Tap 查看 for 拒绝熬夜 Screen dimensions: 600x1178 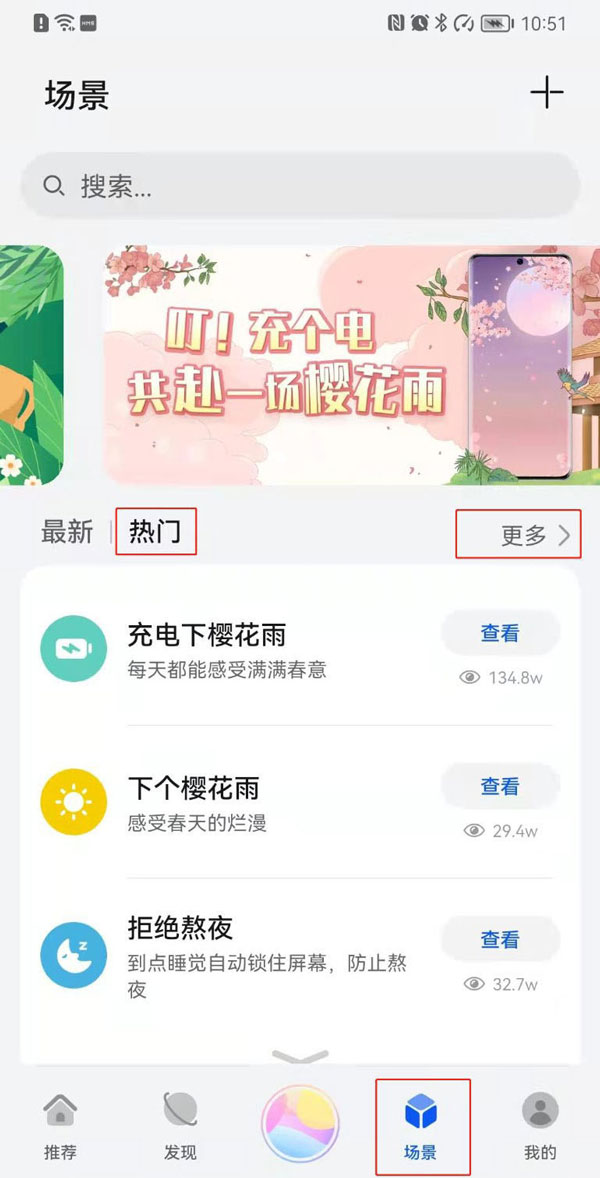(x=500, y=939)
